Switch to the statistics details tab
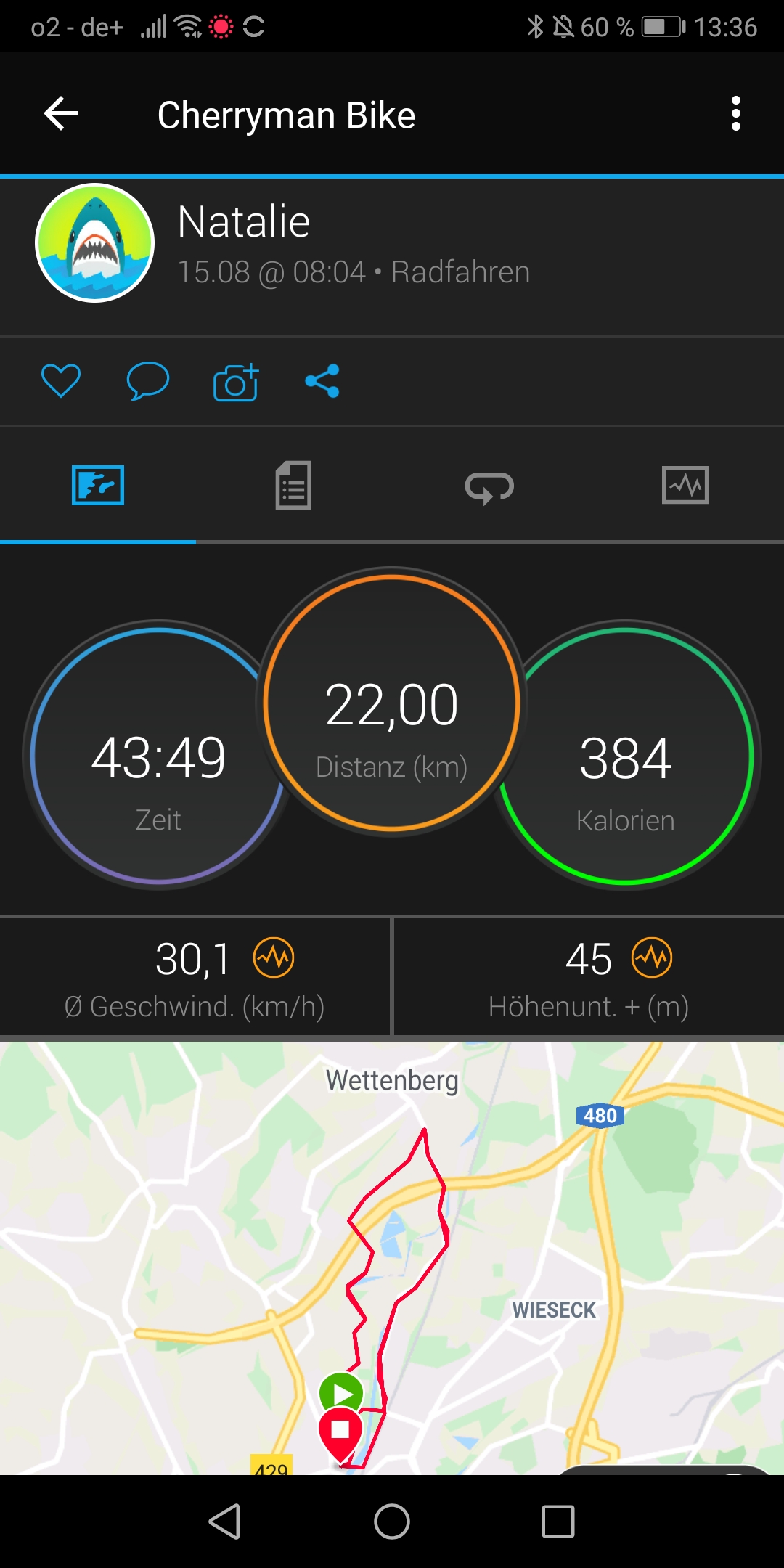 pyautogui.click(x=293, y=485)
